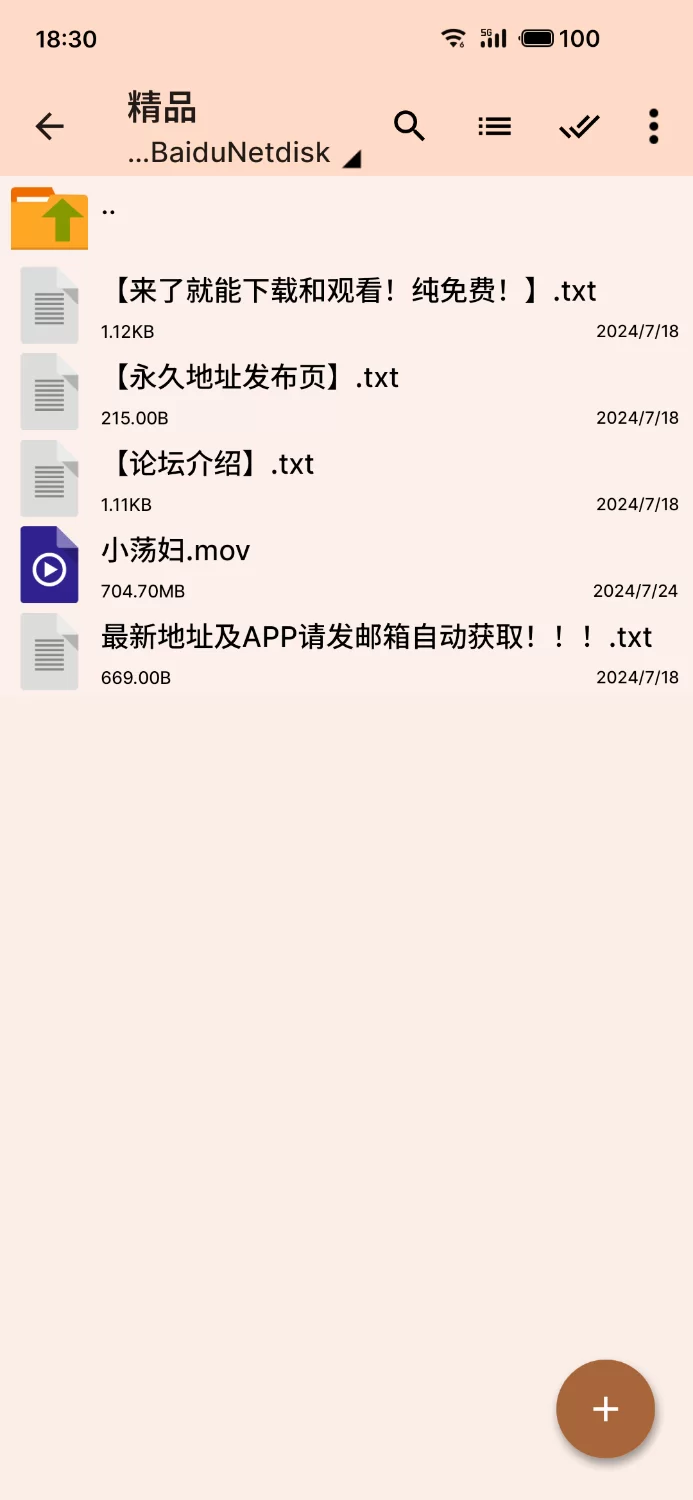The image size is (693, 1500).
Task: Open the 【来了就能下载和观看！纯免费！】.txt file
Action: pyautogui.click(x=346, y=305)
